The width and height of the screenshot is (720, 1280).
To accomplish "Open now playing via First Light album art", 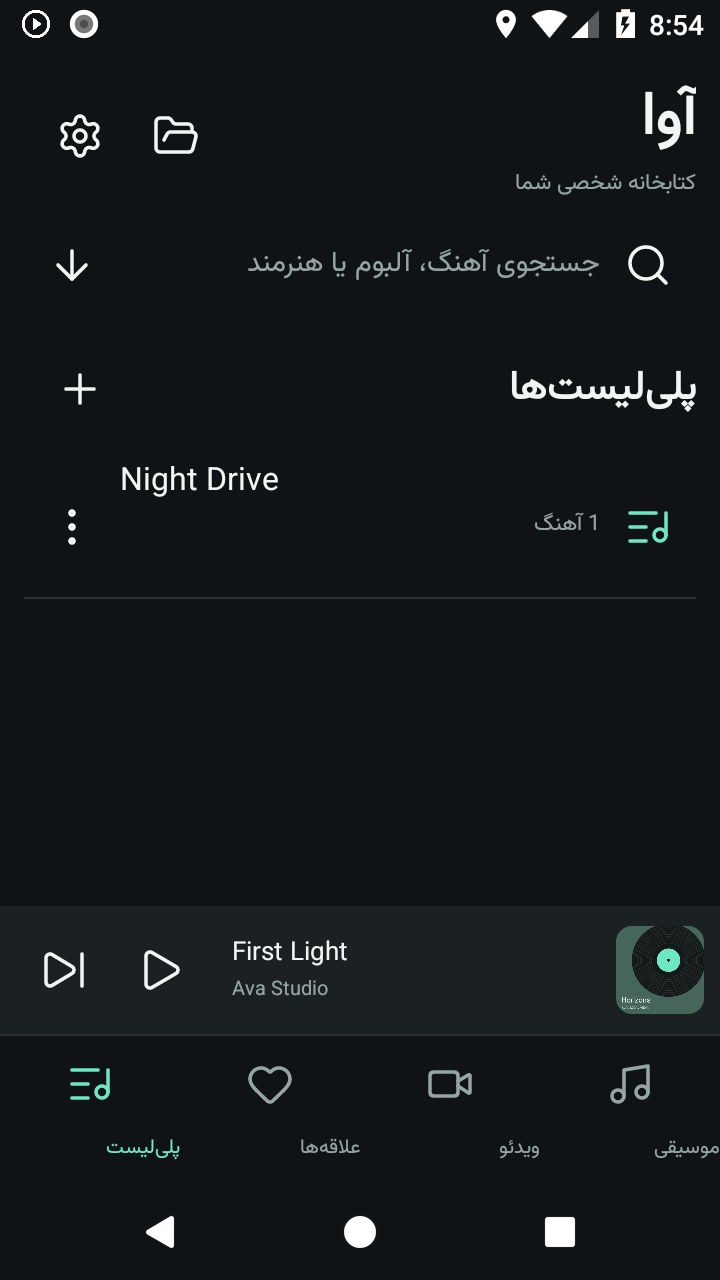I will pyautogui.click(x=660, y=970).
